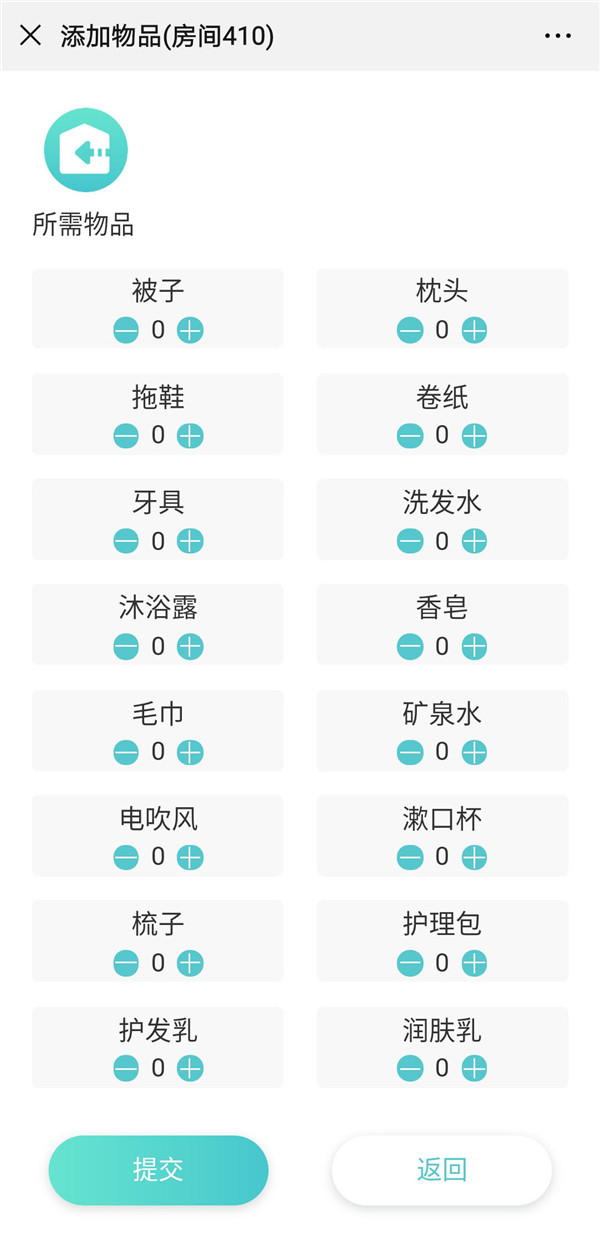Go back using the 返回 button
This screenshot has height=1253, width=600.
(441, 1170)
